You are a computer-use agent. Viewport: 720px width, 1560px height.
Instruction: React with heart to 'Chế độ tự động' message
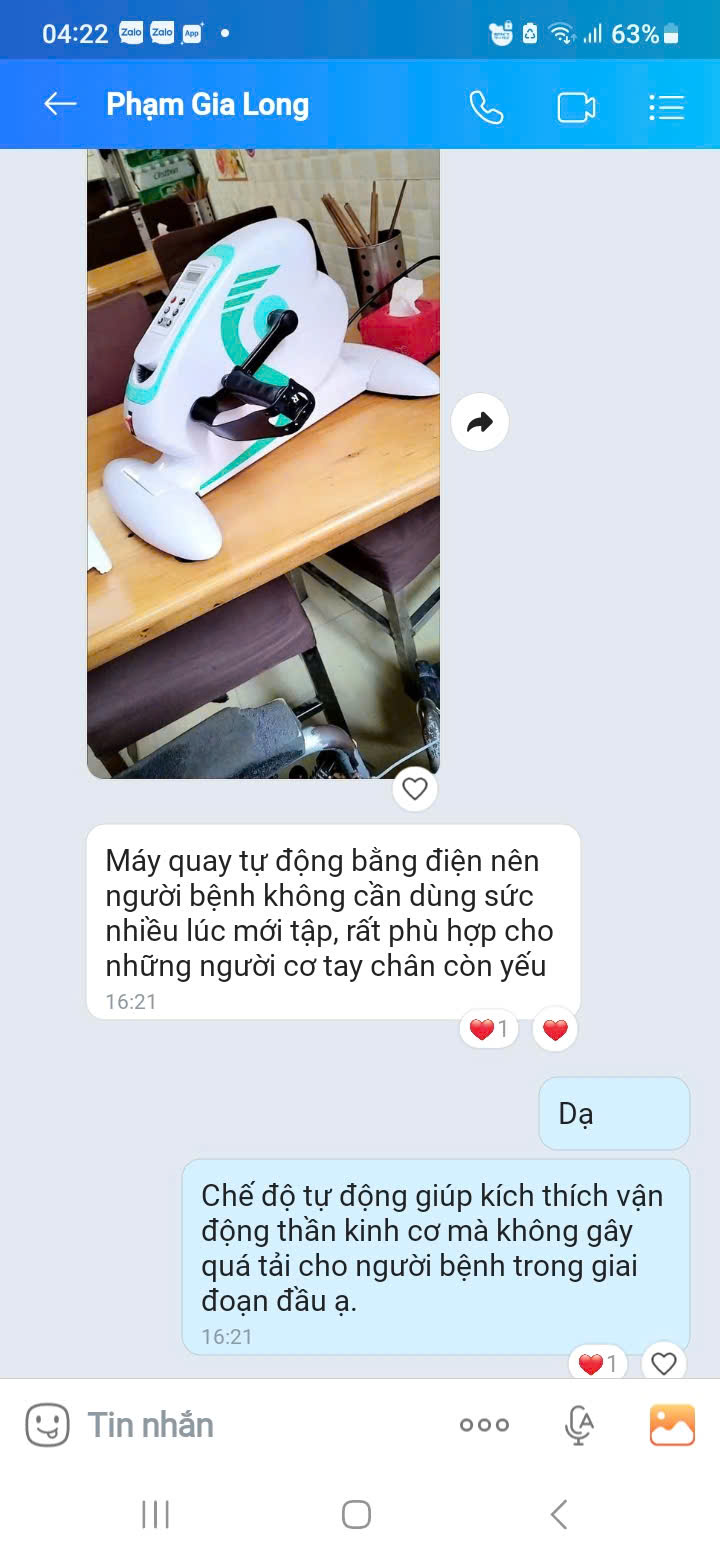[664, 1363]
